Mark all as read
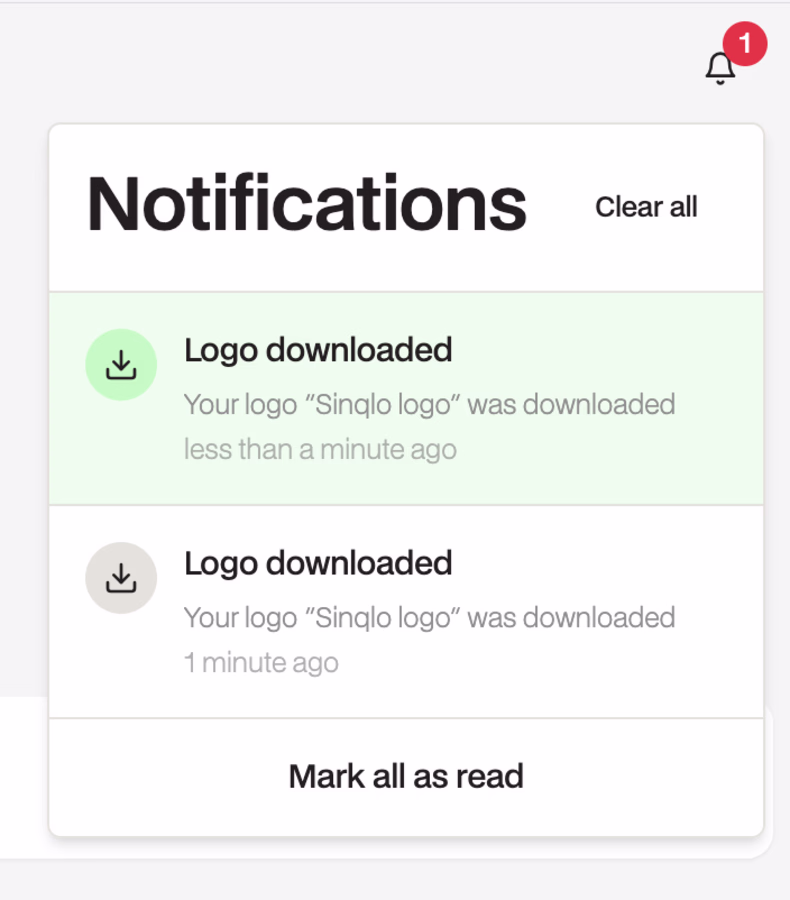Screen dimensions: 790x900 pyautogui.click(x=405, y=776)
